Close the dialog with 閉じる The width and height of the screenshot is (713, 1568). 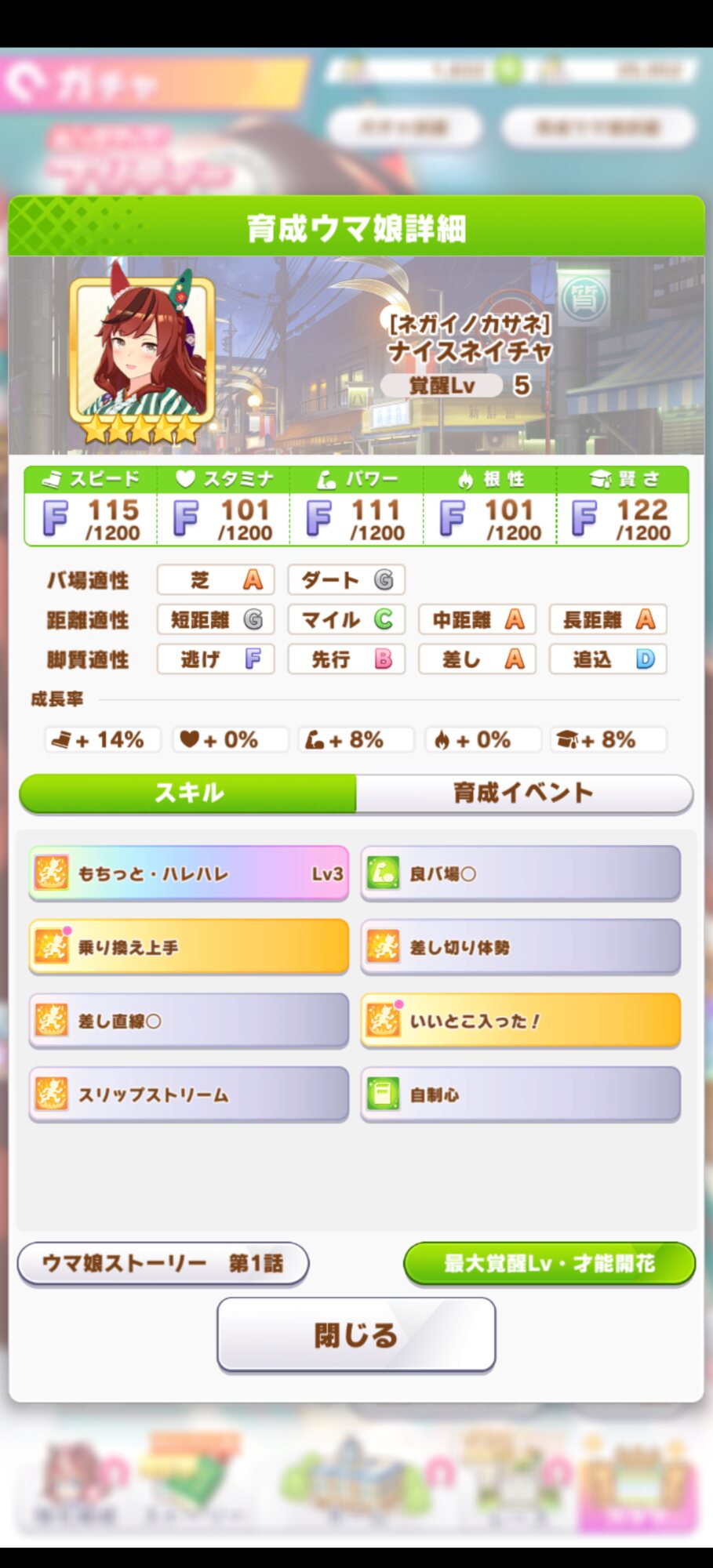coord(356,1334)
